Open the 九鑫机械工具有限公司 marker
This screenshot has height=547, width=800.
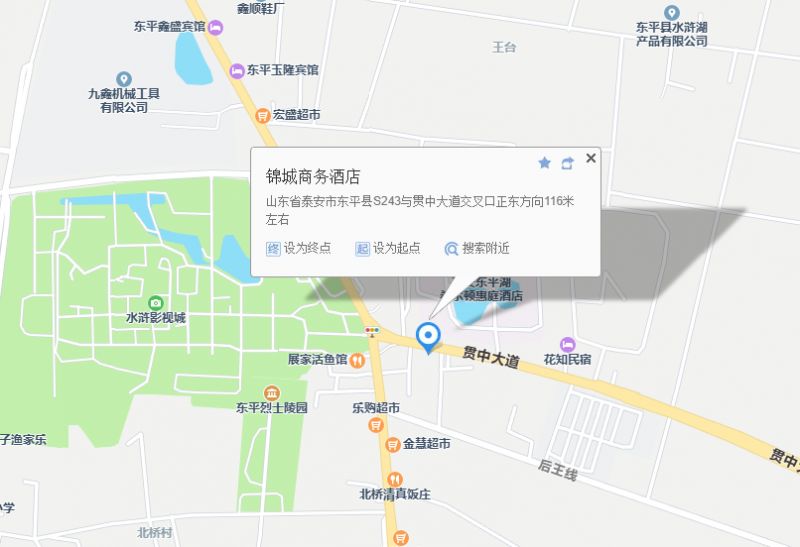coord(124,79)
